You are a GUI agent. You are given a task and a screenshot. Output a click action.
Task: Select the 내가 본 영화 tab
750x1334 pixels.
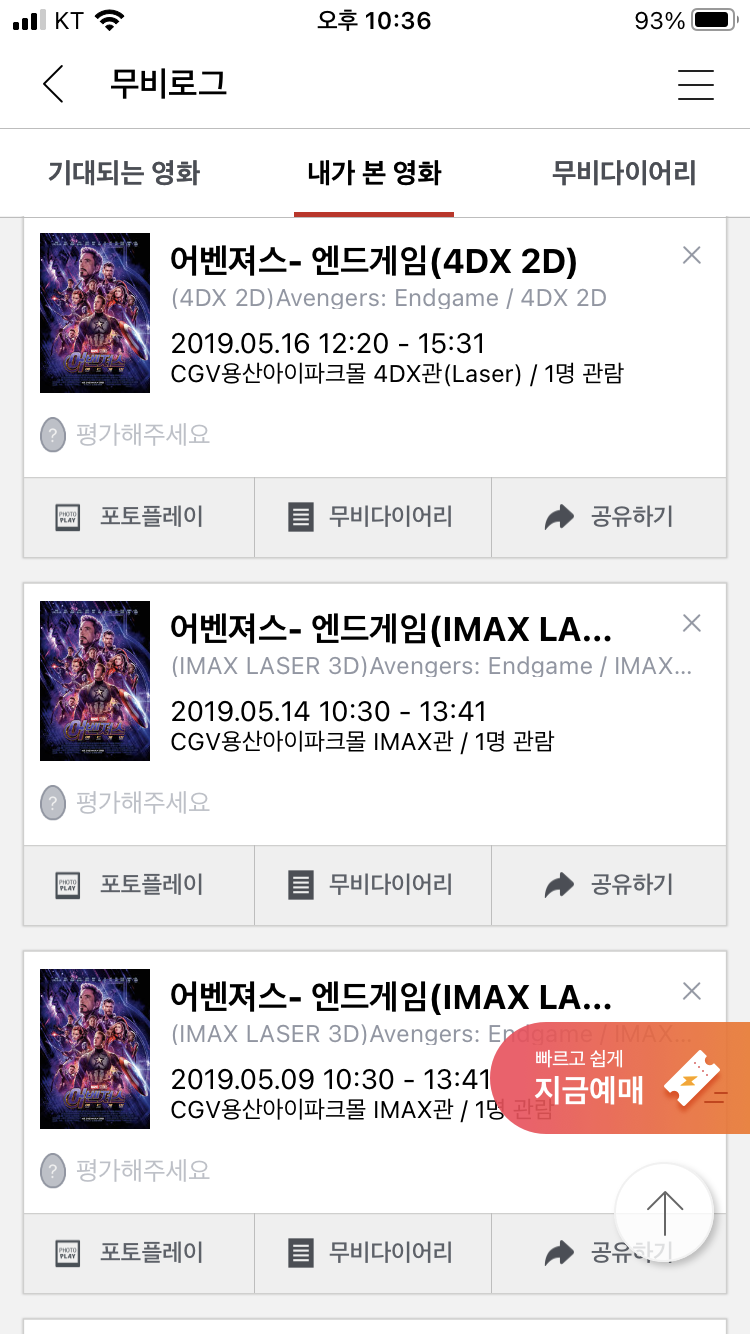[374, 173]
